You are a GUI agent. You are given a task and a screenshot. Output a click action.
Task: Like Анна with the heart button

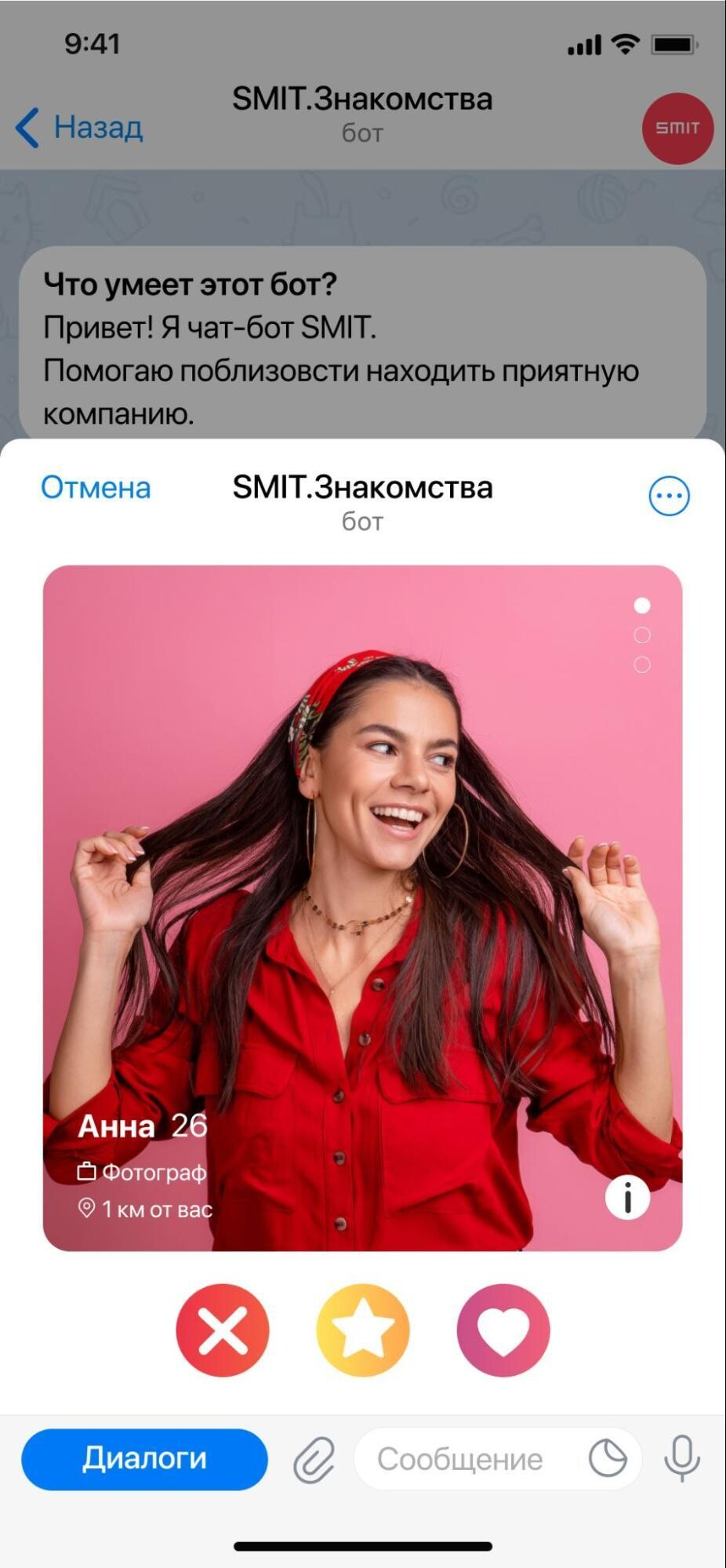(x=503, y=1330)
